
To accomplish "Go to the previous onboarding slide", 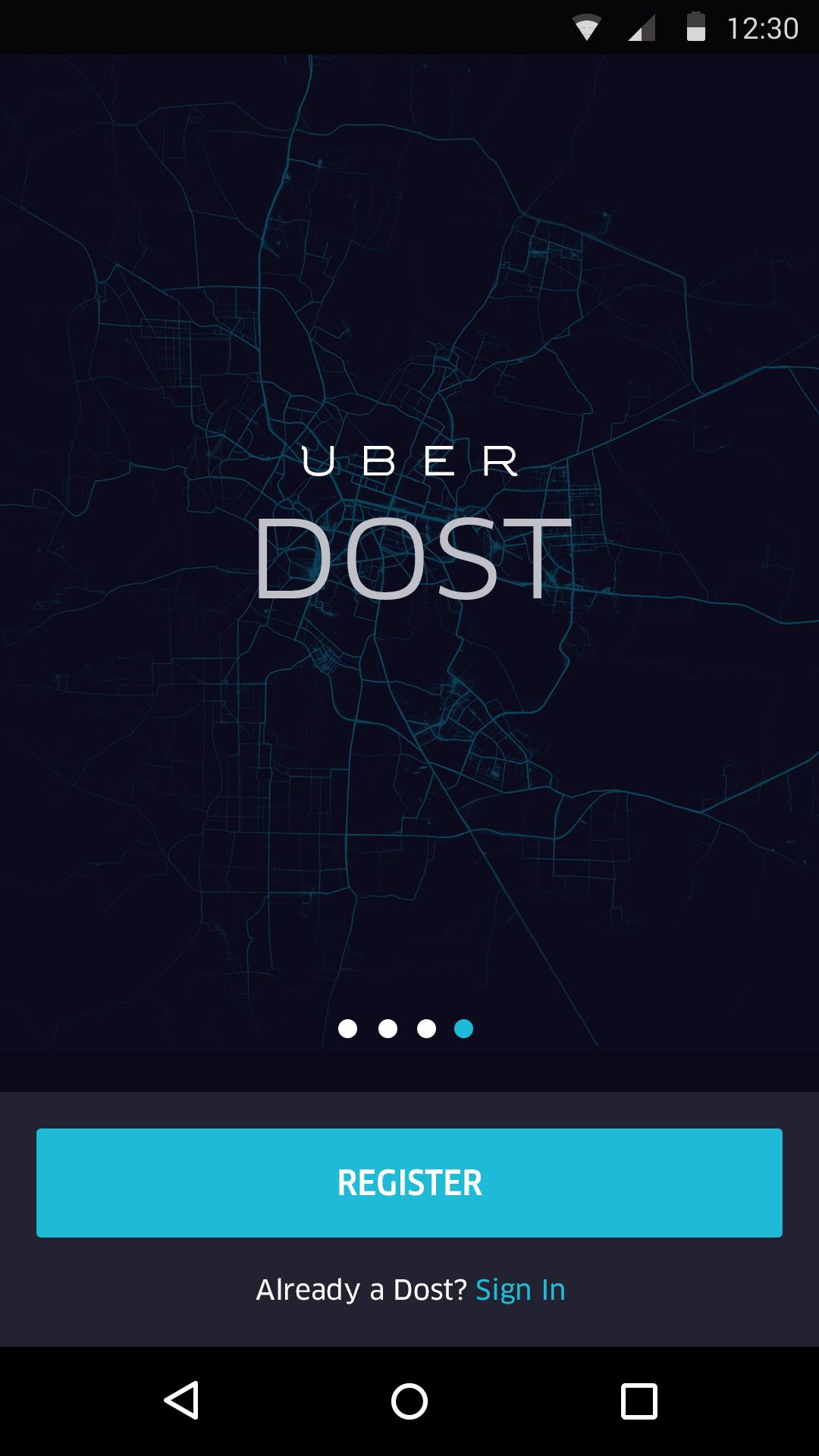I will coord(428,1029).
